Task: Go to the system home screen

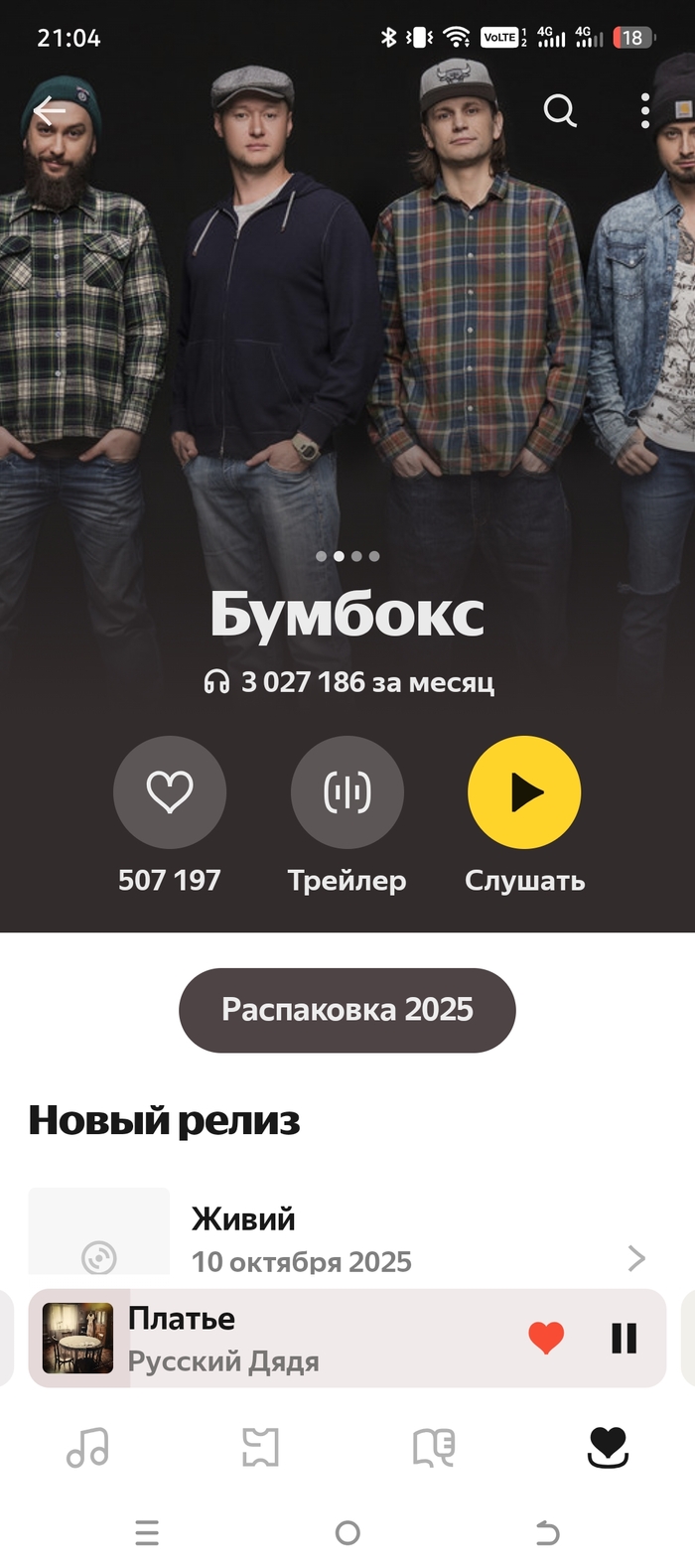Action: [347, 1533]
